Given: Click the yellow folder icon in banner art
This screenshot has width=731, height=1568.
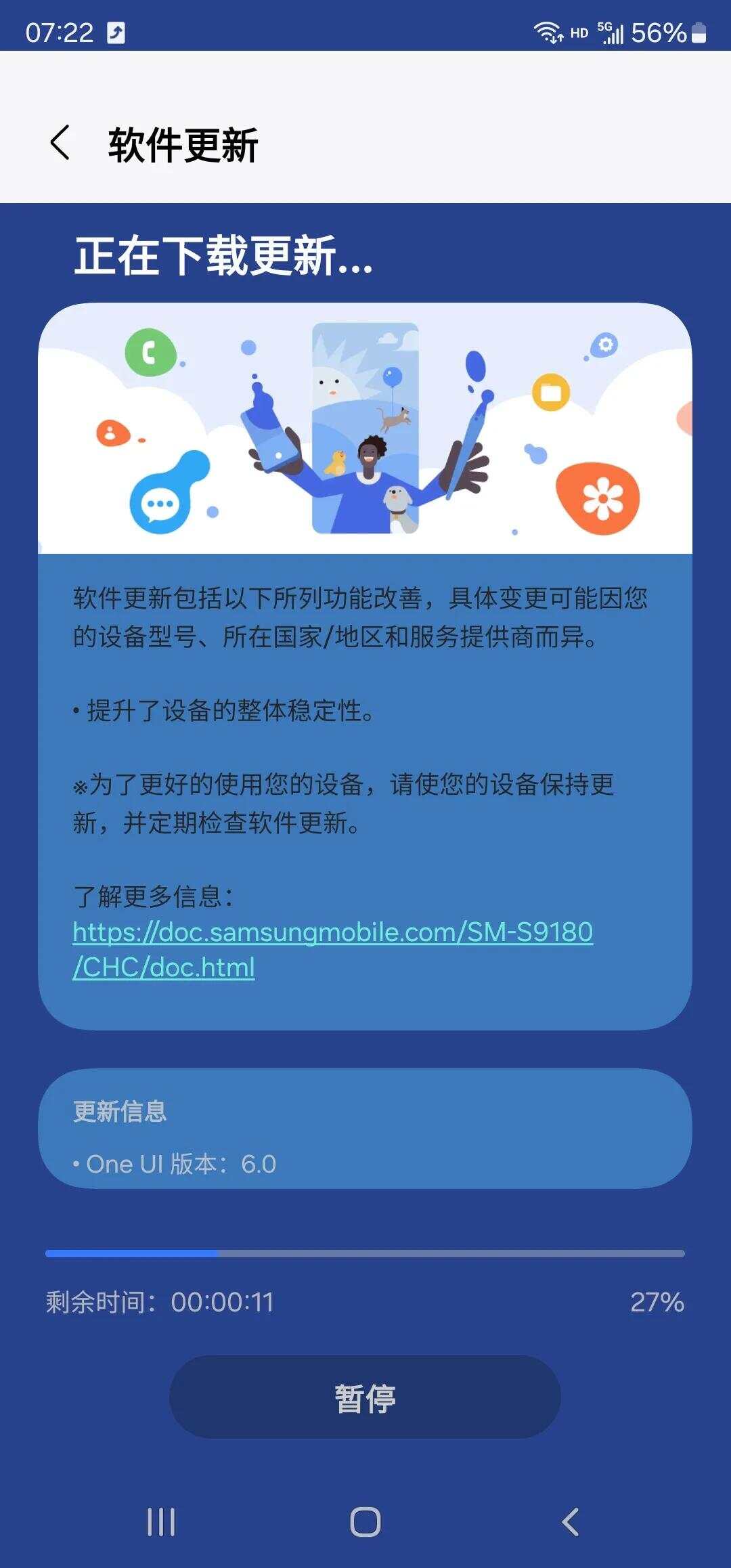Looking at the screenshot, I should click(x=552, y=391).
